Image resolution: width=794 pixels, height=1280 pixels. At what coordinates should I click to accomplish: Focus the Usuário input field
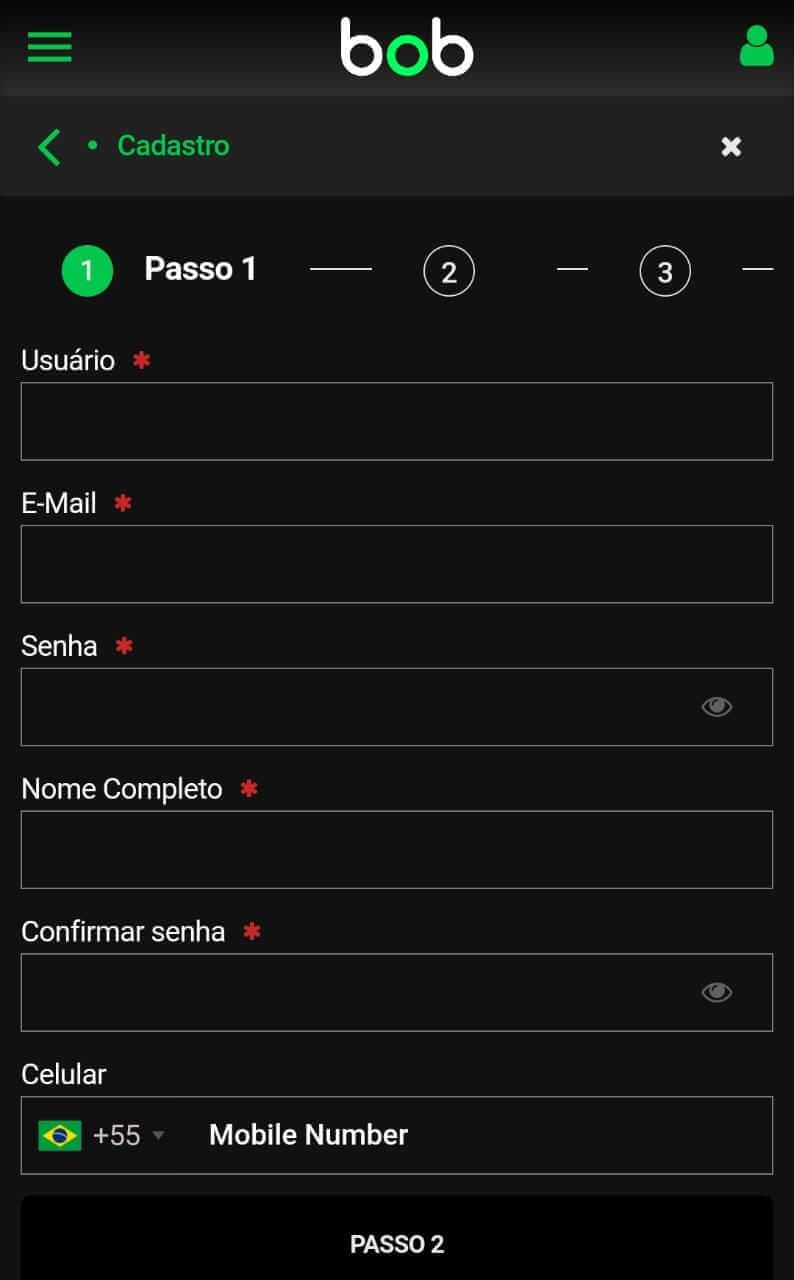tap(397, 421)
